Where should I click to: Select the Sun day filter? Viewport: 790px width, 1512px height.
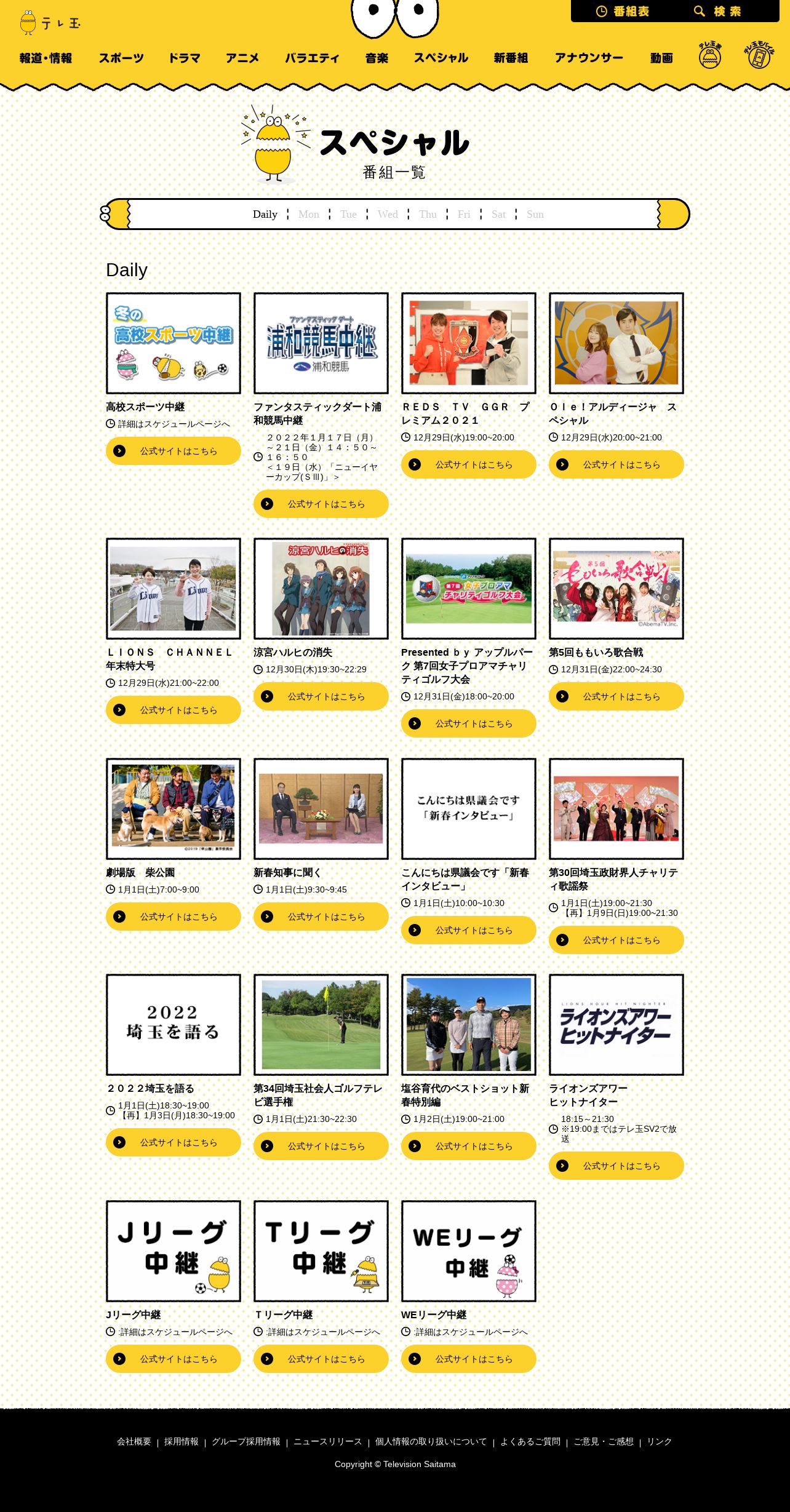click(x=535, y=214)
